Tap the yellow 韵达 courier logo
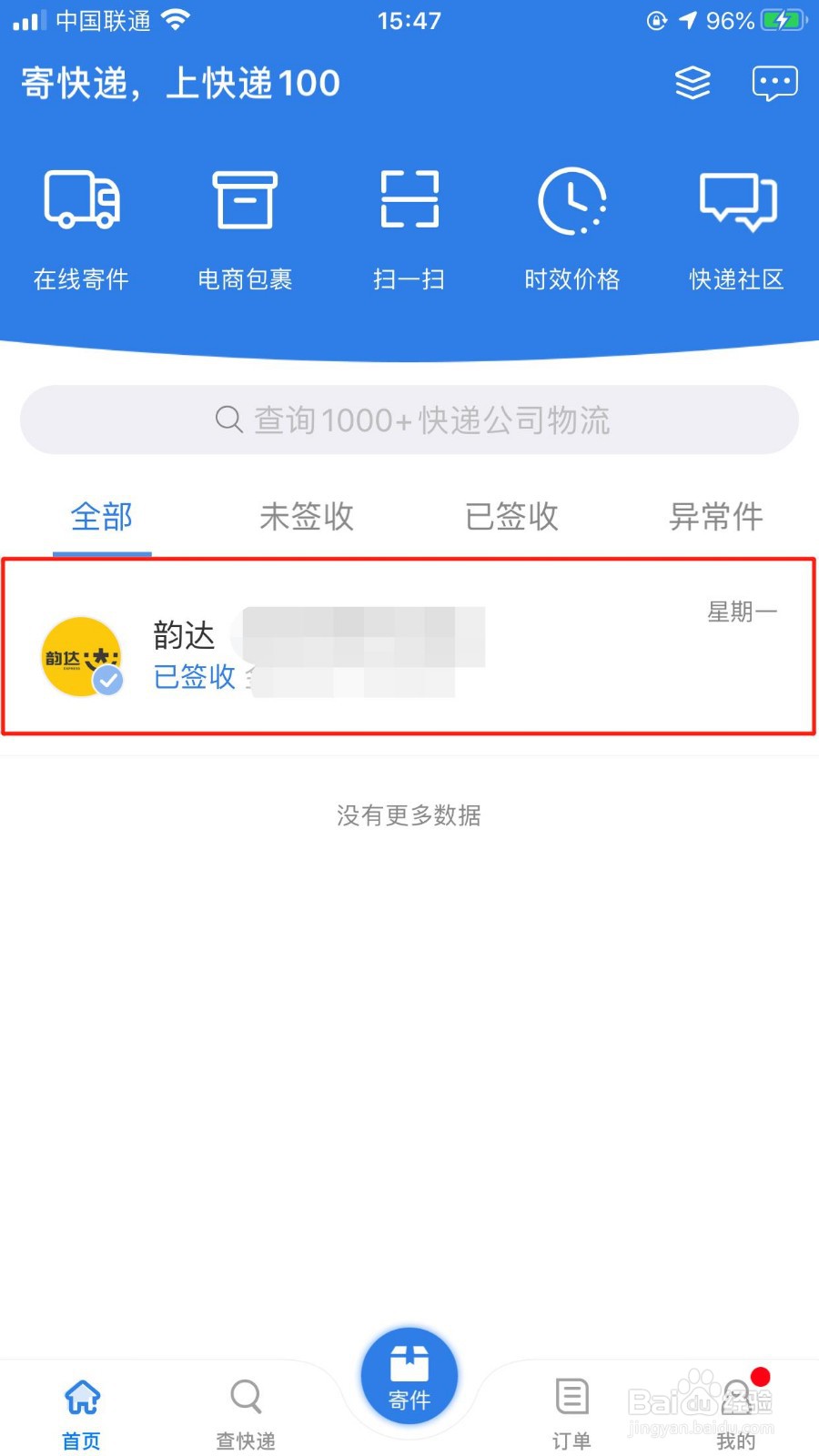Screen dimensions: 819x1456 [x=81, y=653]
